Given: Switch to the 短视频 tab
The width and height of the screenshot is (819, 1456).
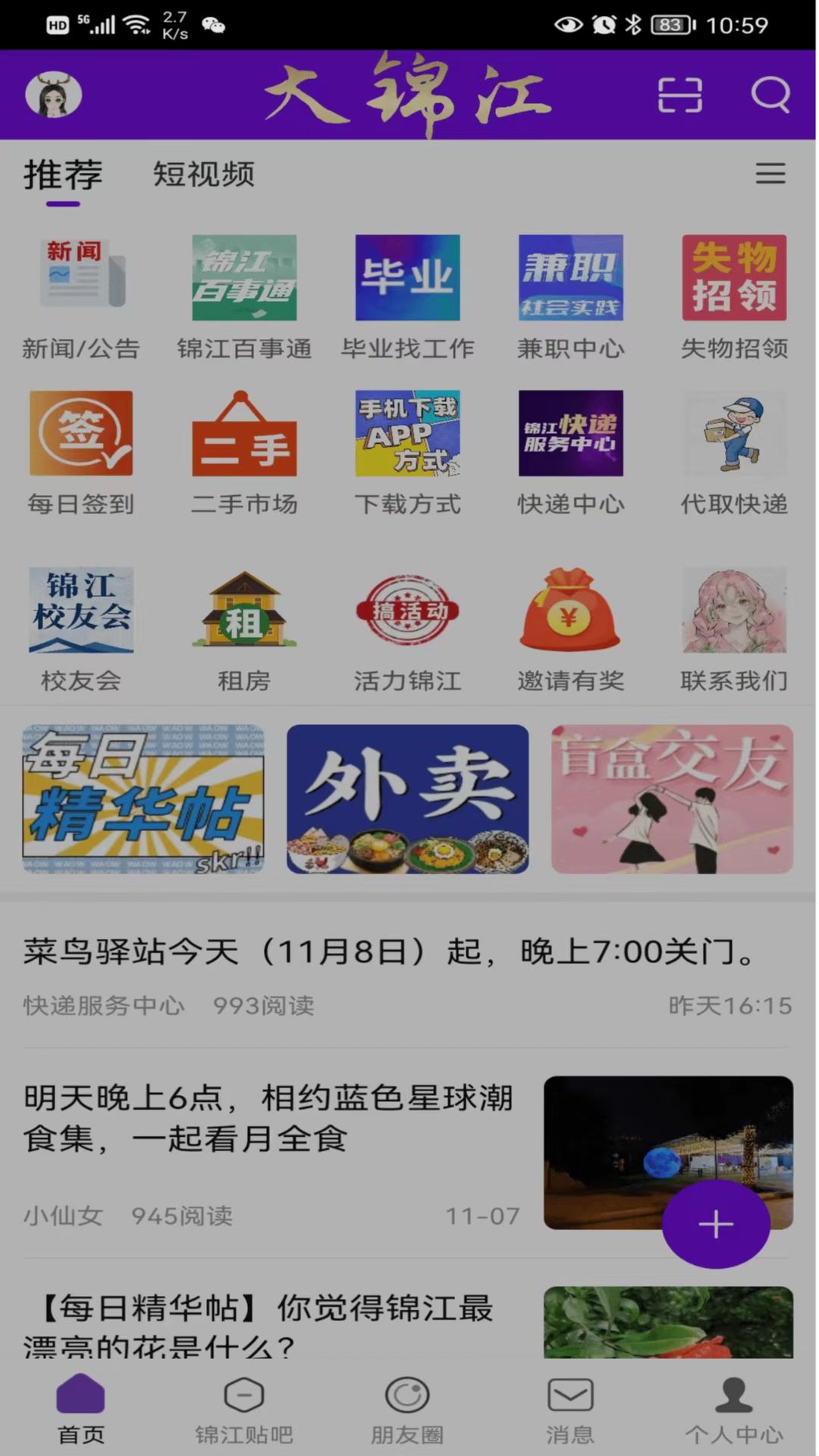Looking at the screenshot, I should point(202,174).
